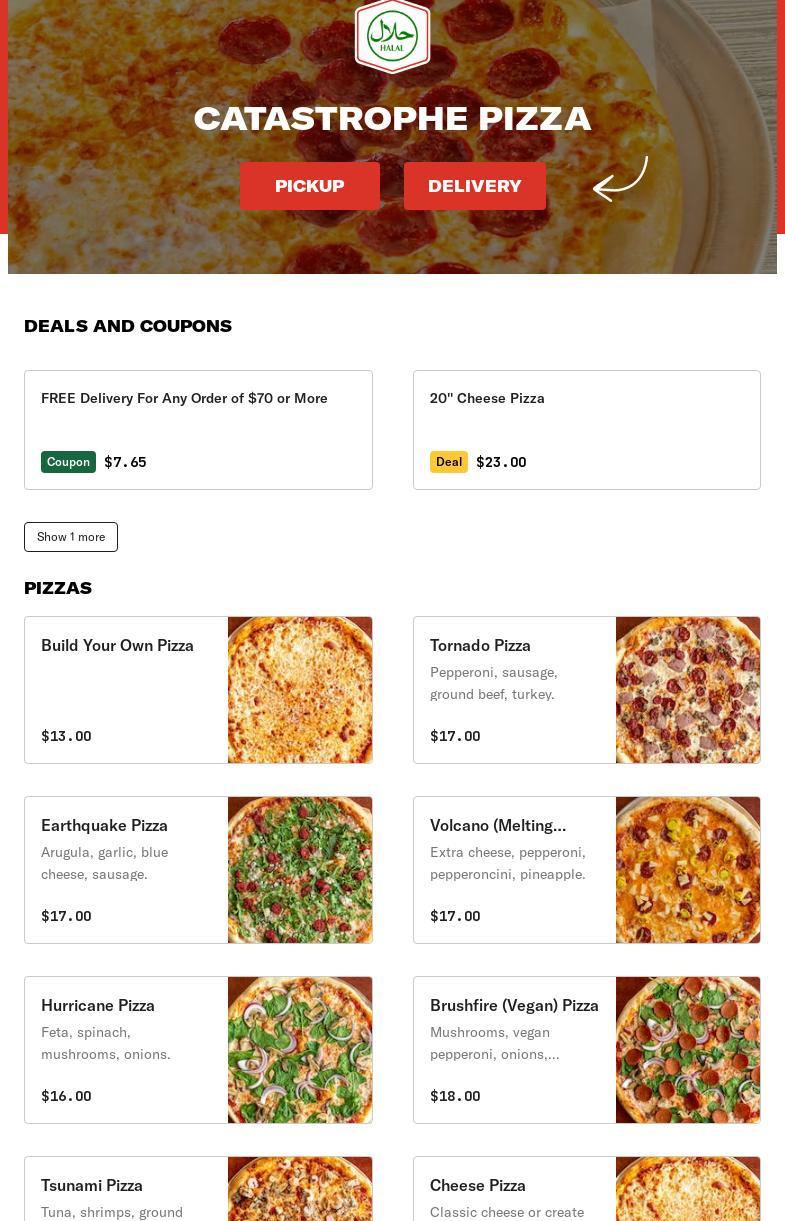This screenshot has height=1221, width=785.
Task: Select the Earthquake Pizza card
Action: pyautogui.click(x=198, y=870)
